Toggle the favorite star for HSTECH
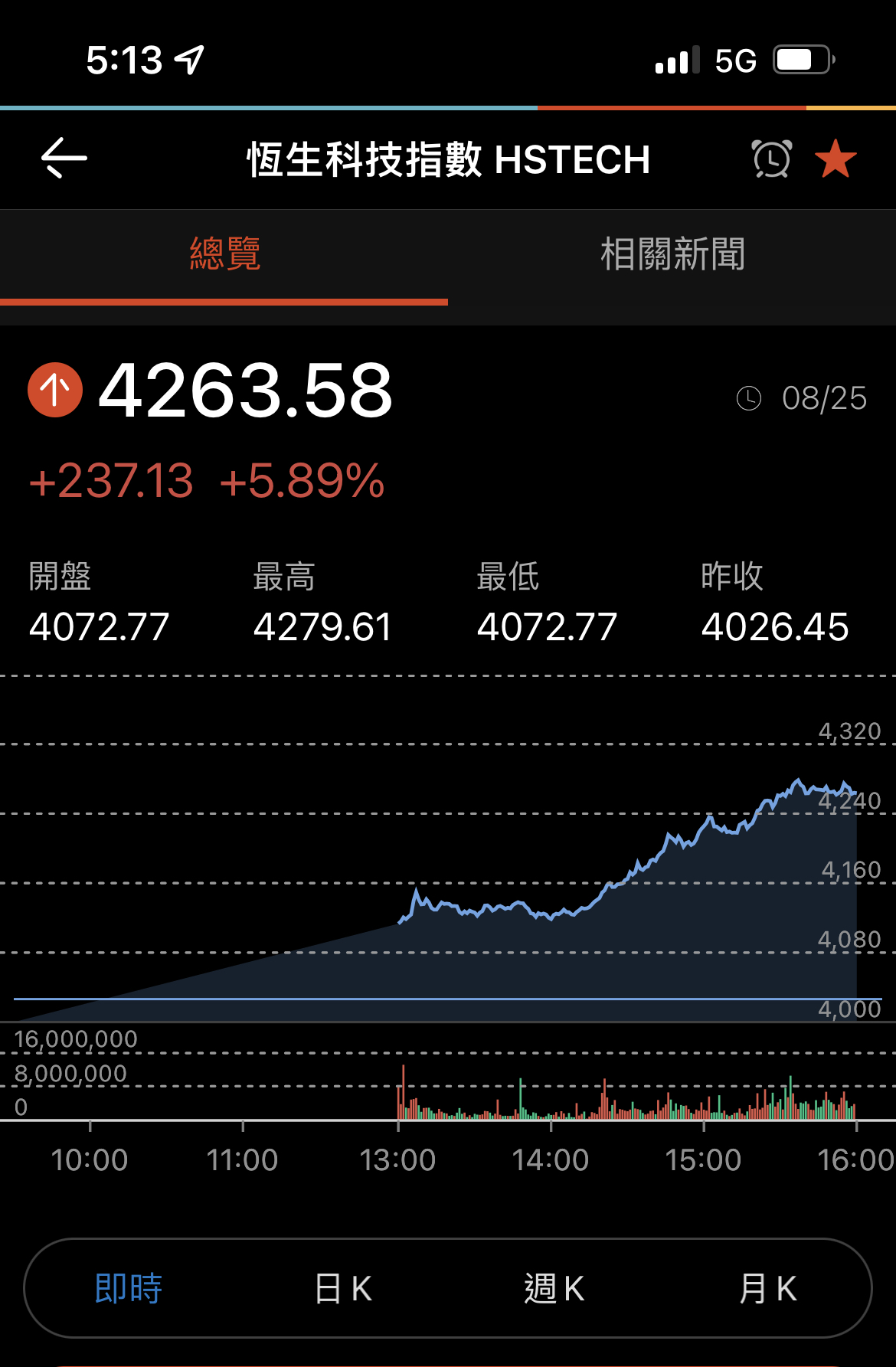 click(836, 159)
